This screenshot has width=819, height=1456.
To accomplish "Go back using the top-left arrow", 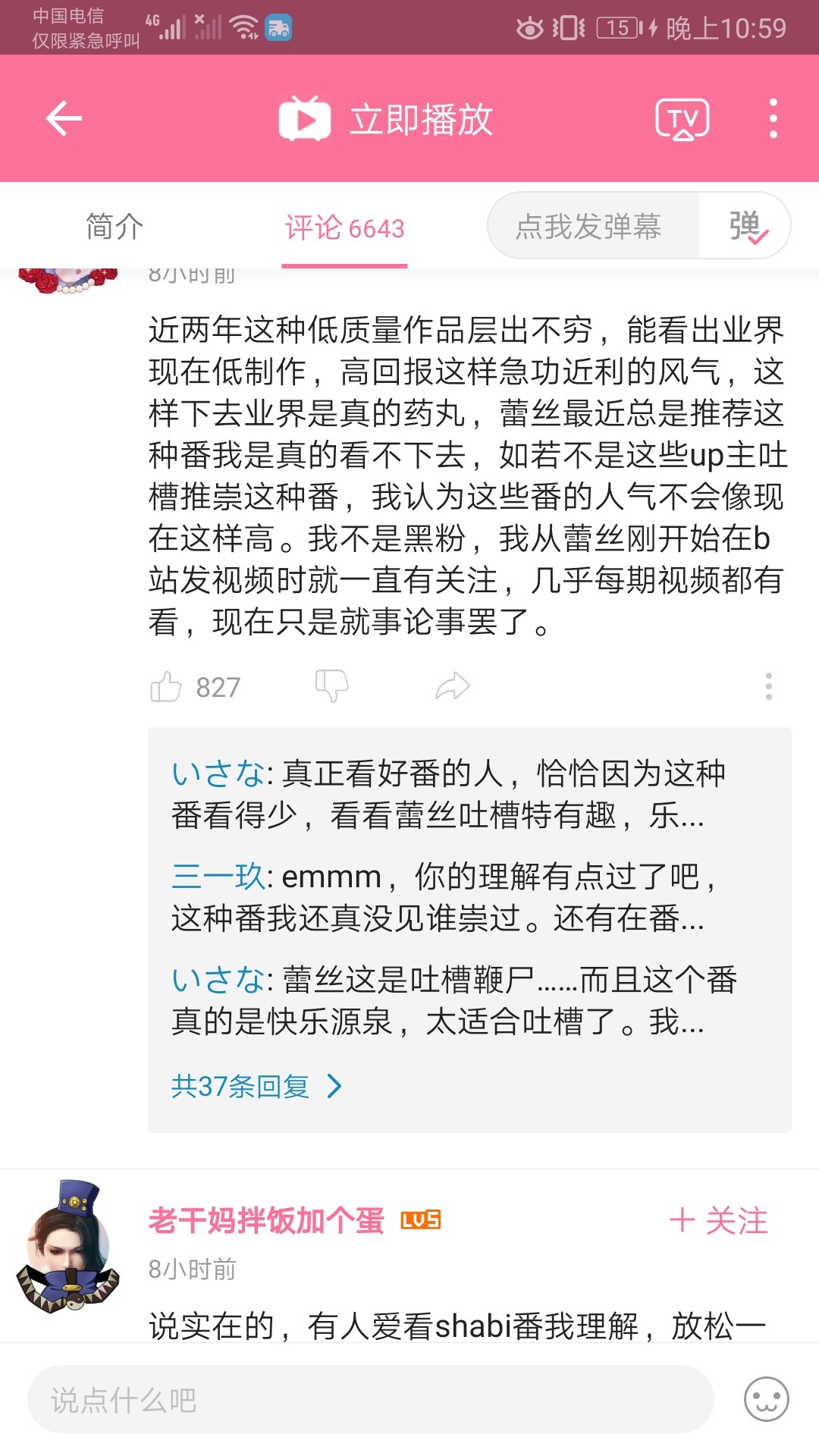I will coord(64,119).
